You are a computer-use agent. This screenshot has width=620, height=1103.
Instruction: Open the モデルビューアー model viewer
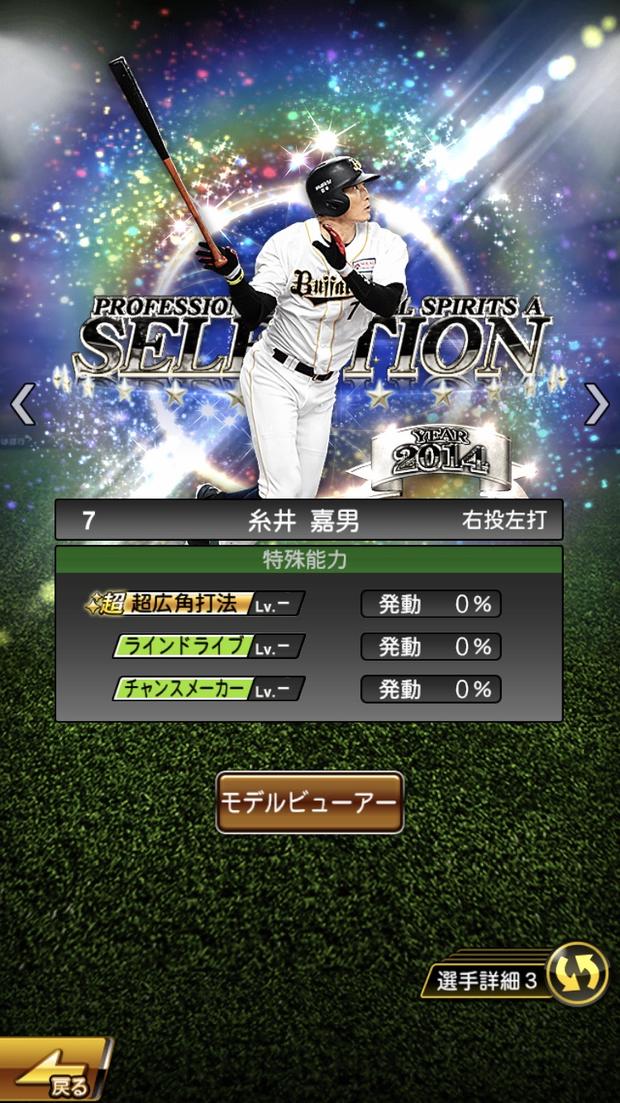point(310,803)
